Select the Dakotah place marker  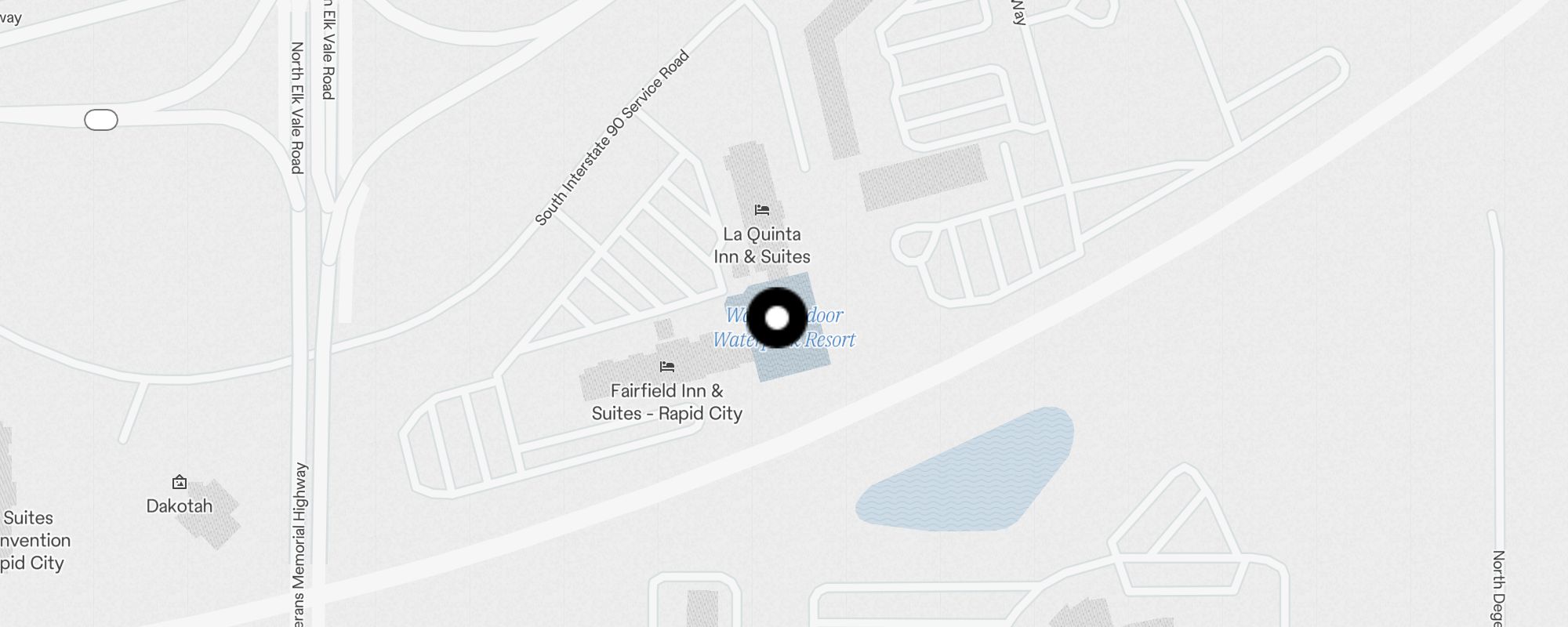[x=180, y=482]
